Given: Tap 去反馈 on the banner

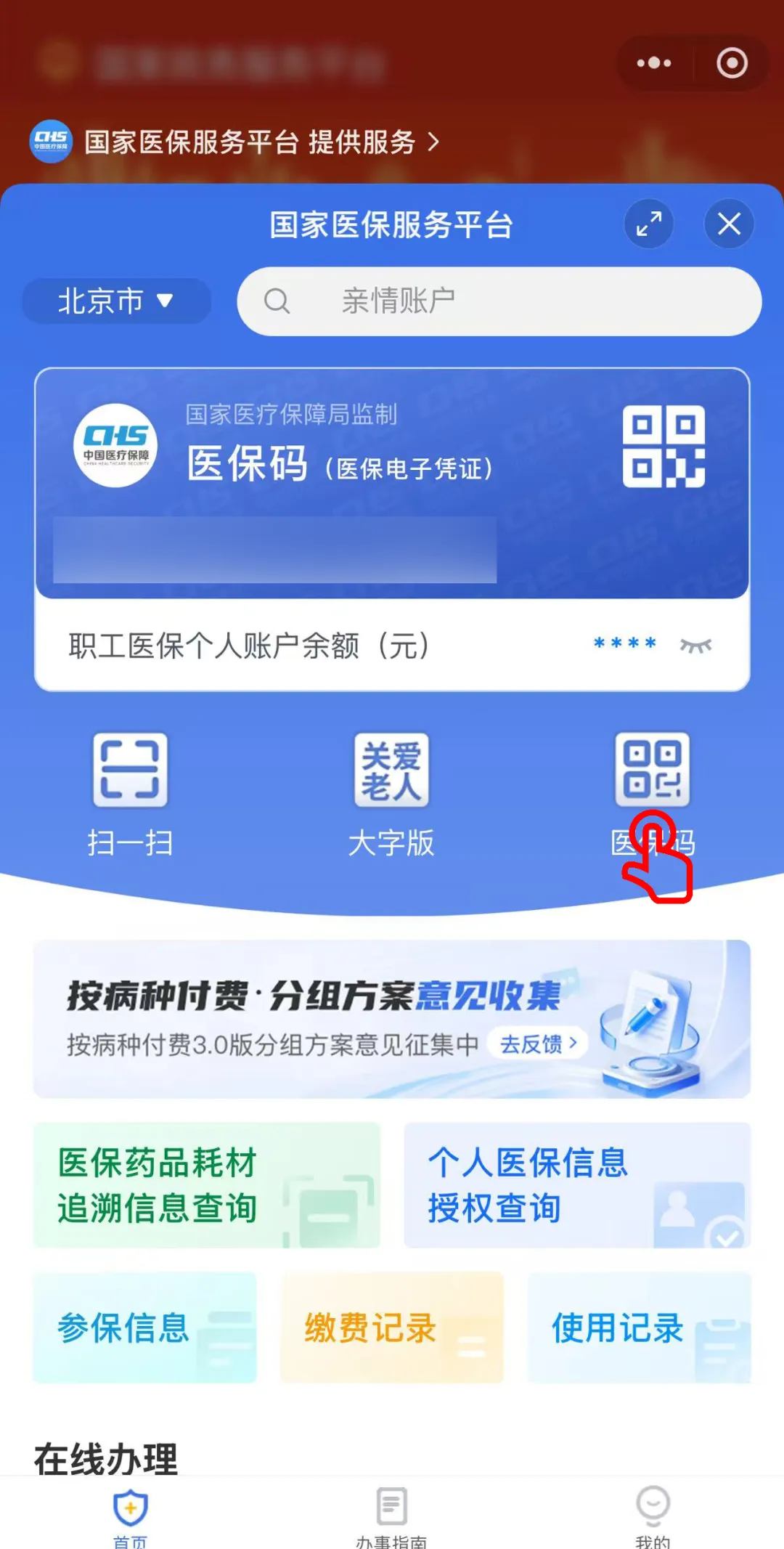Looking at the screenshot, I should 538,1044.
